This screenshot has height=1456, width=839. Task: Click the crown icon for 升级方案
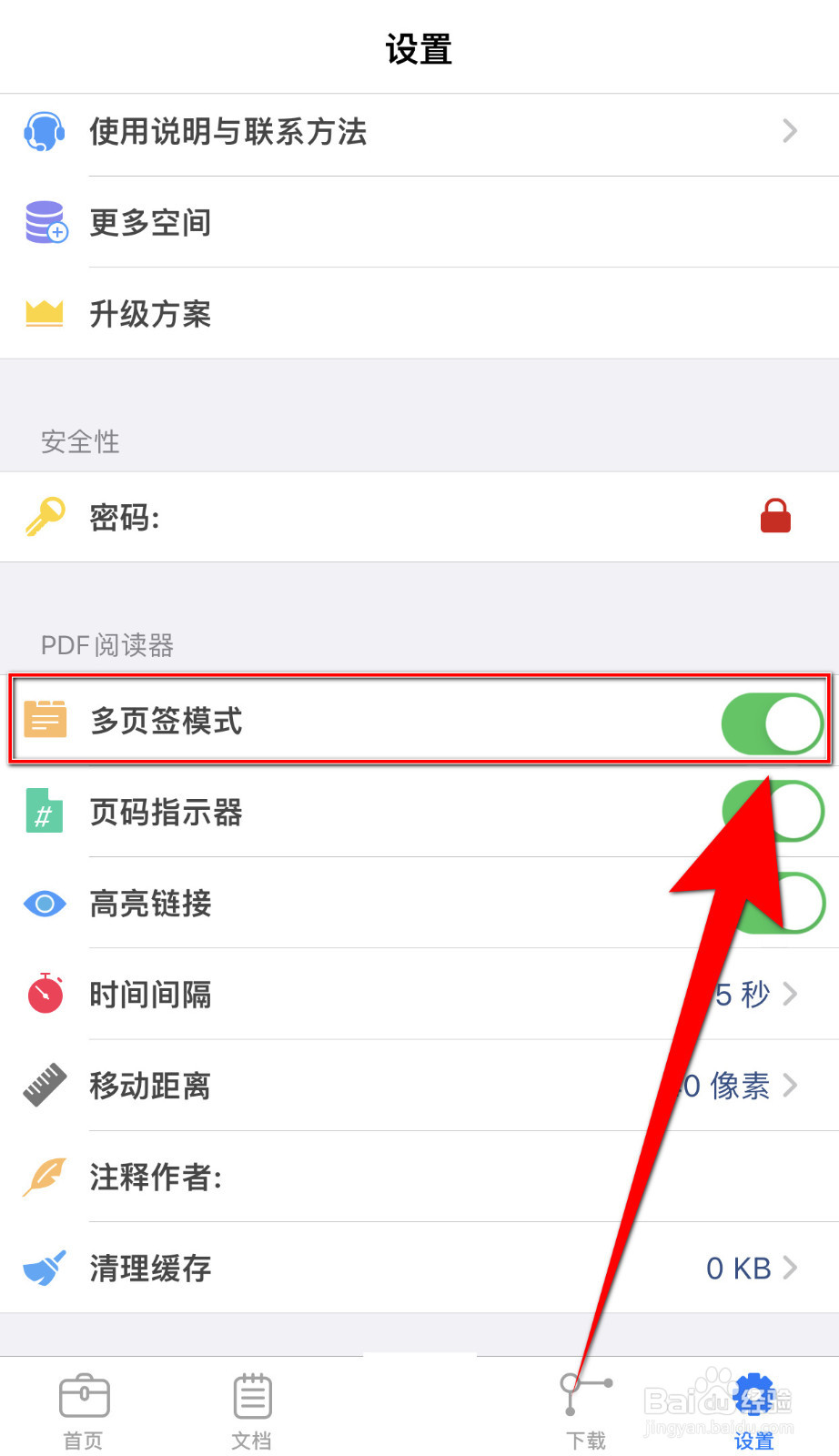[x=44, y=313]
